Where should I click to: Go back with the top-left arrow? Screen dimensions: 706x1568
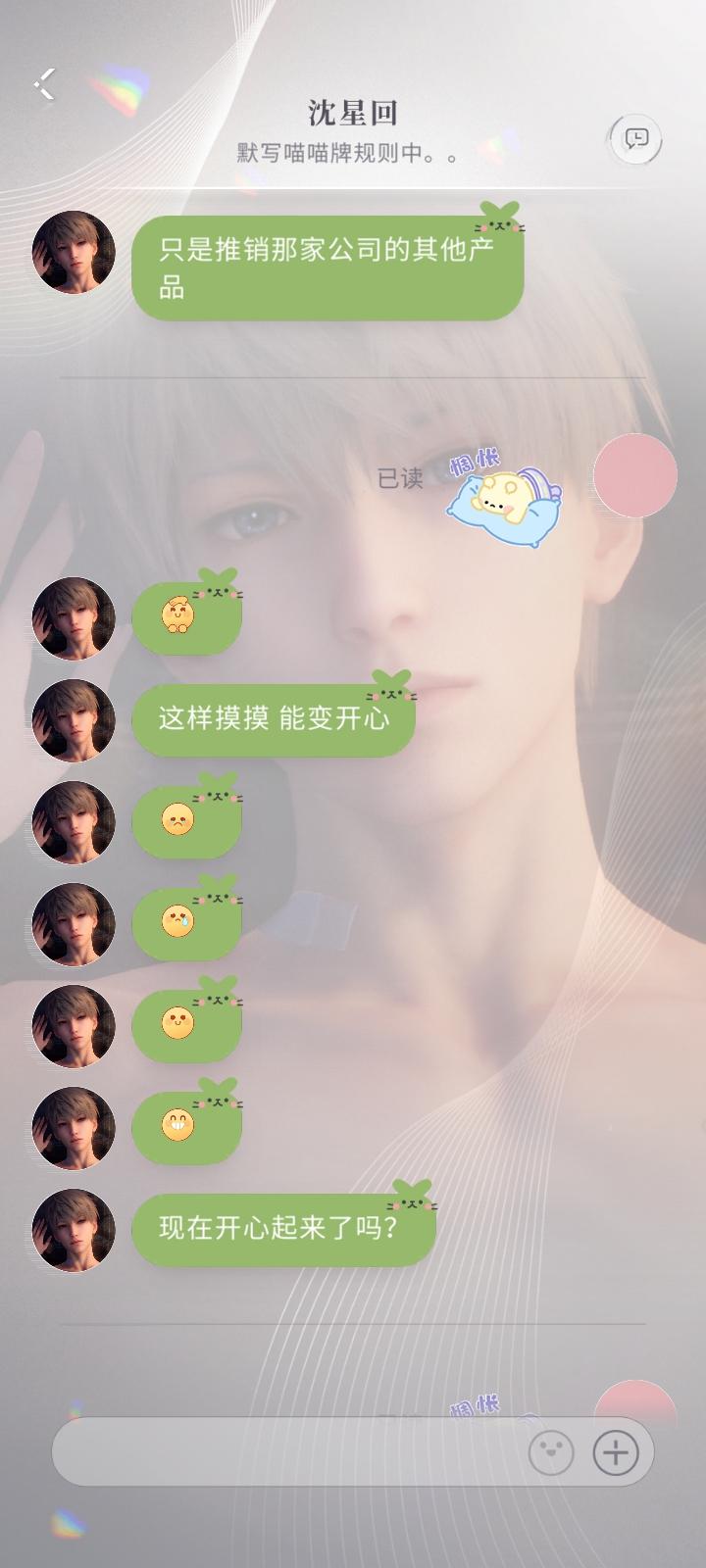tap(45, 84)
